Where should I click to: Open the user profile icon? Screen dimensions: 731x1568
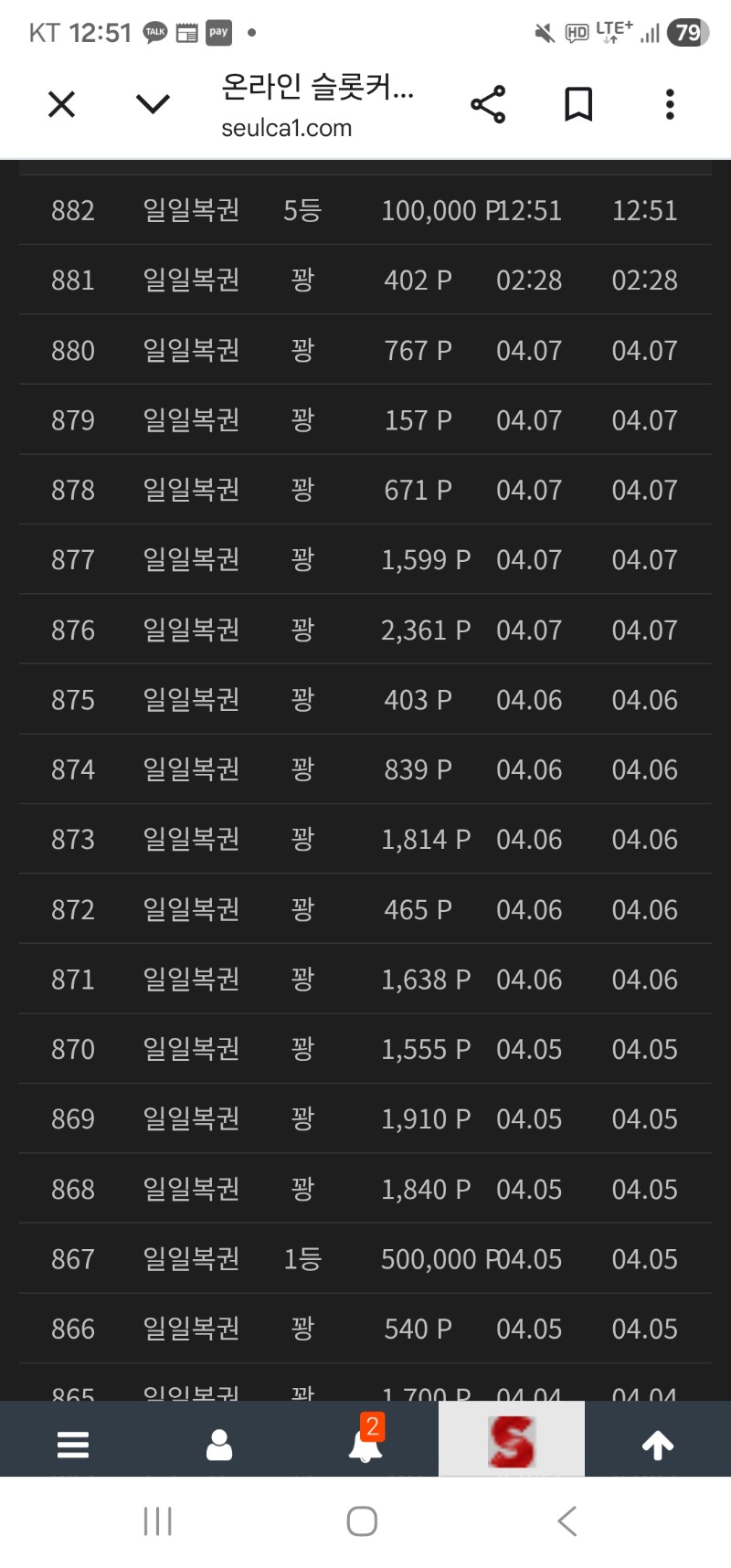pyautogui.click(x=219, y=1445)
